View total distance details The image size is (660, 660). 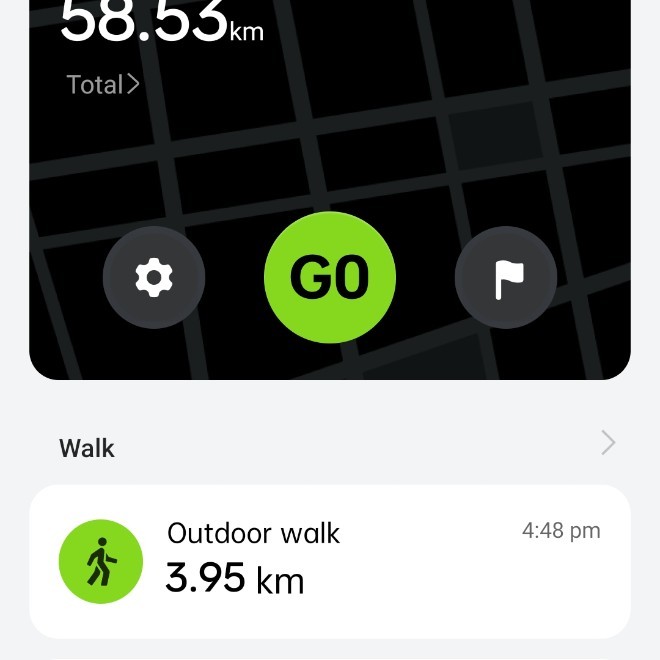(x=102, y=85)
